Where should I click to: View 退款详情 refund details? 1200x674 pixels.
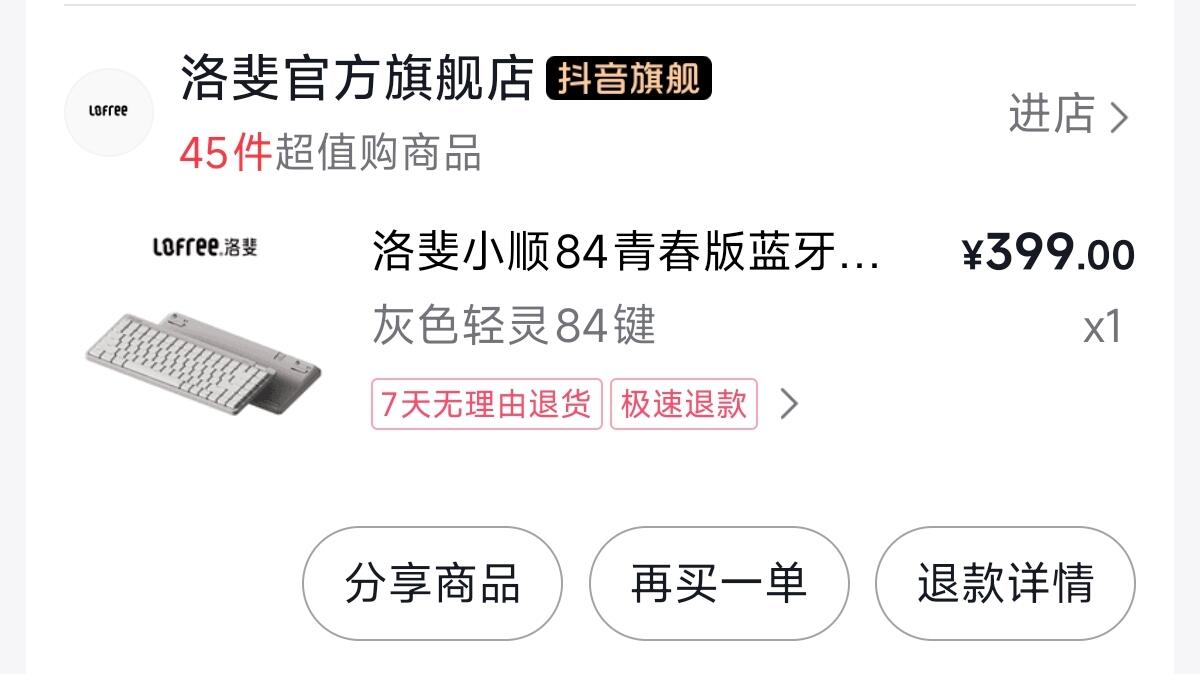click(x=1004, y=584)
